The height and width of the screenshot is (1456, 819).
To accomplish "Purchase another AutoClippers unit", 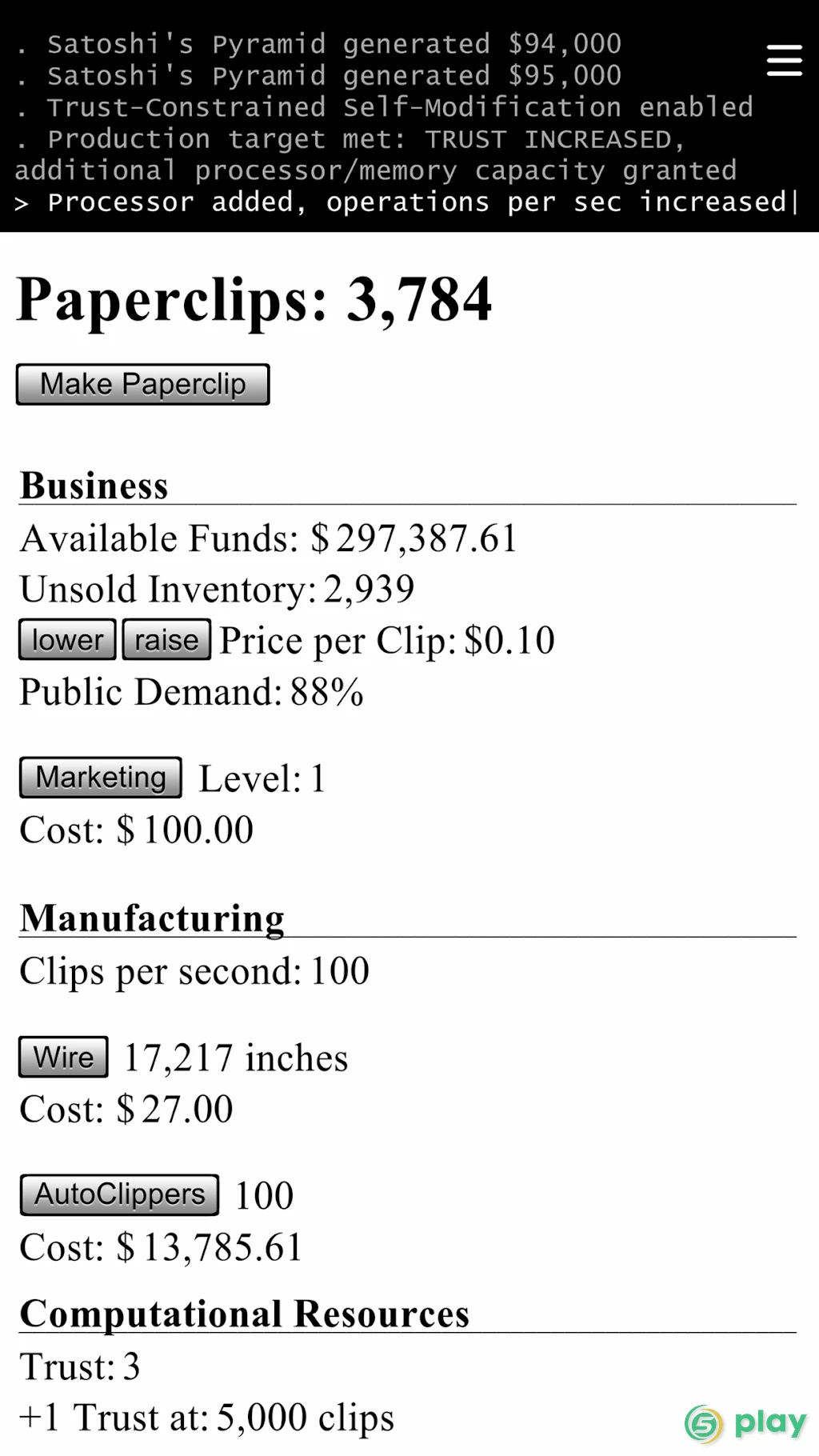I will coord(119,1194).
